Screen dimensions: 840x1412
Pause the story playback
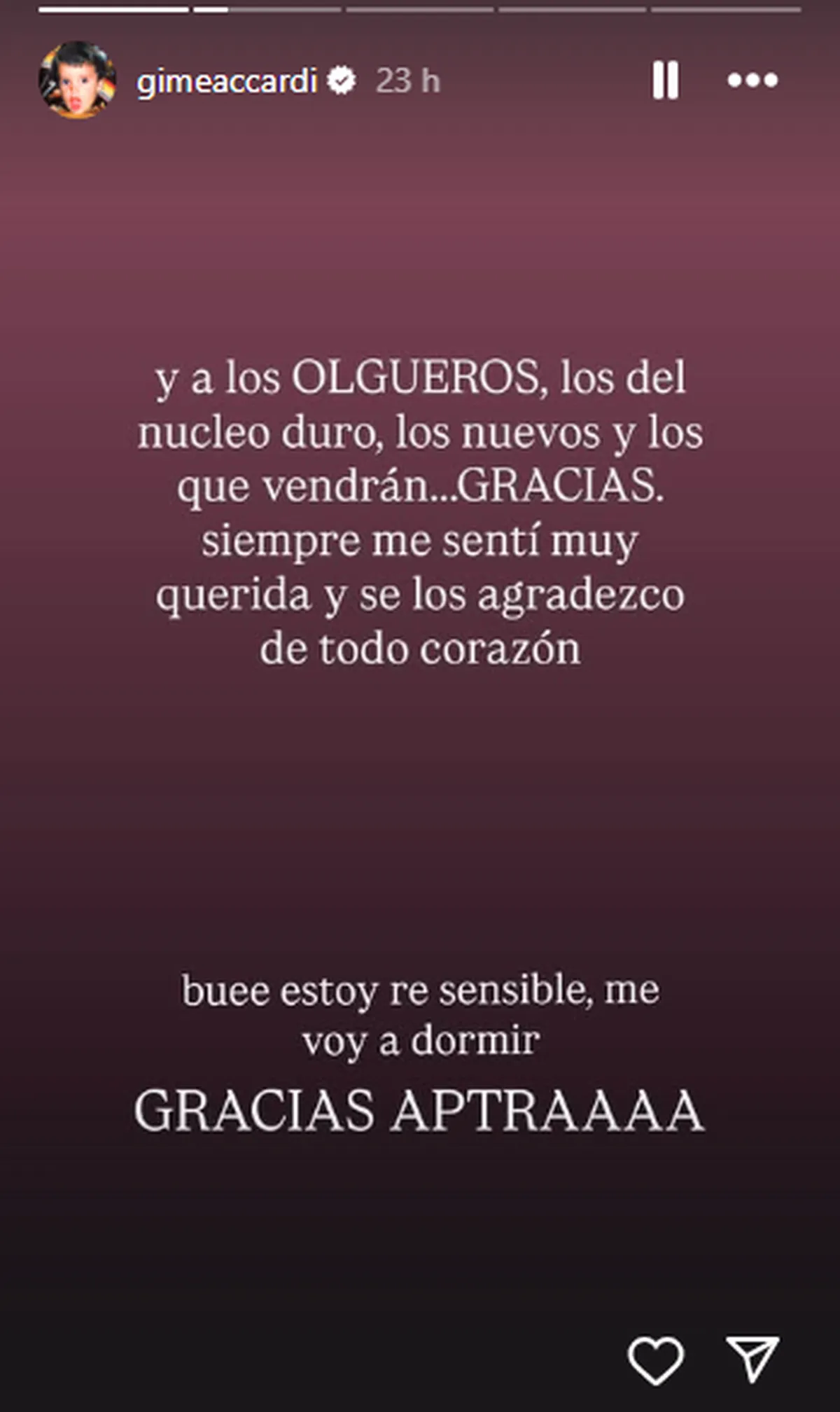[665, 80]
